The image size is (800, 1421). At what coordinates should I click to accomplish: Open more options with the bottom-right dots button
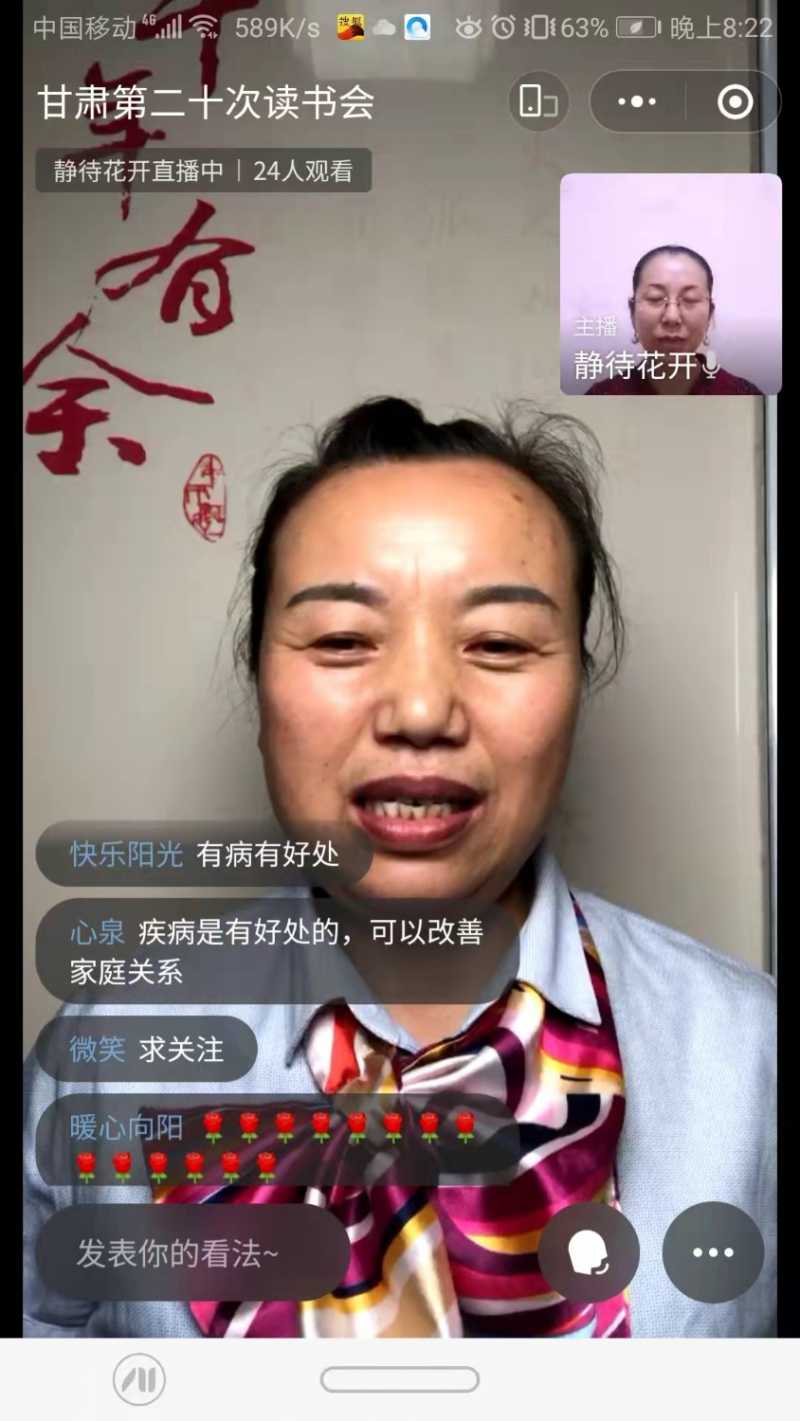coord(713,1252)
